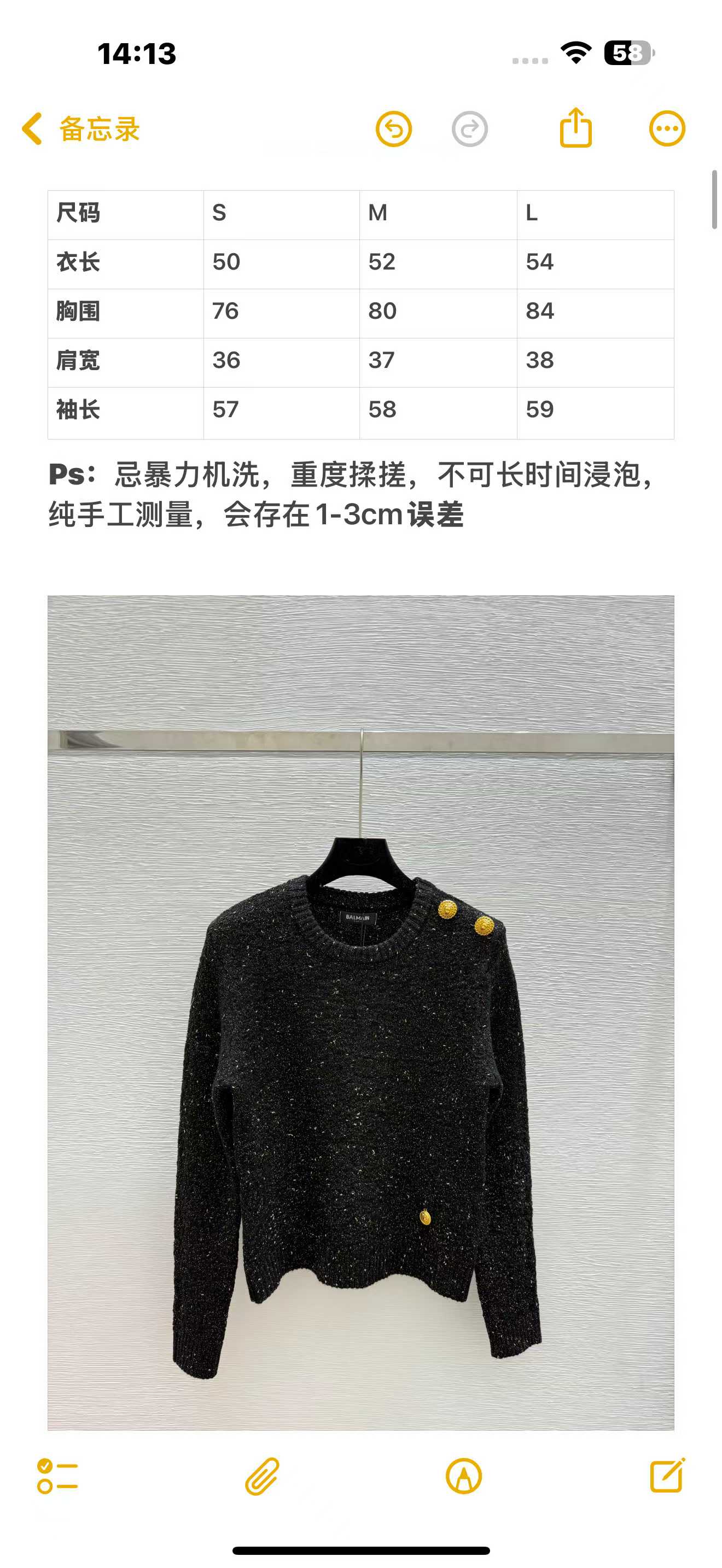This screenshot has height=1568, width=722.
Task: Share this note
Action: tap(575, 128)
